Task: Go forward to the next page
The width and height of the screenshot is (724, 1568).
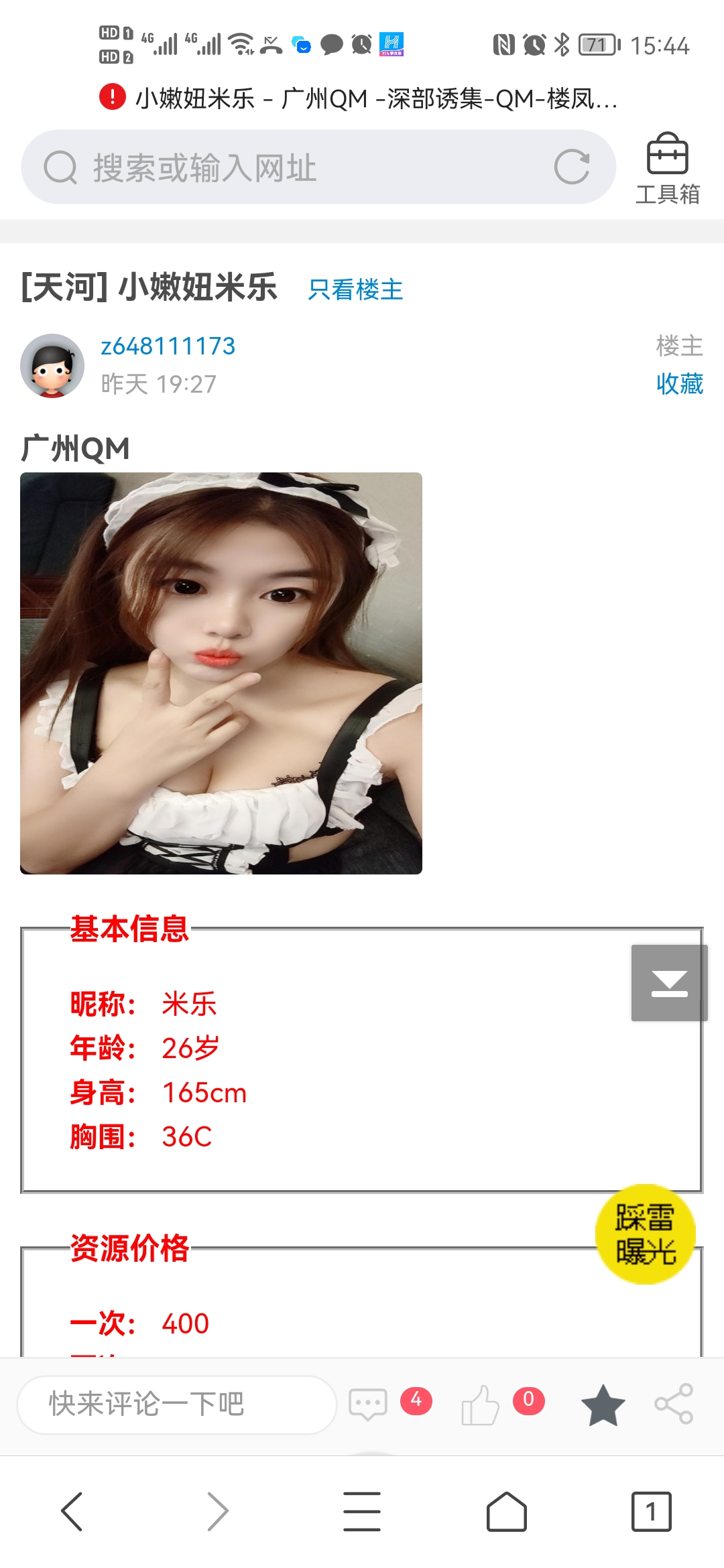Action: (x=217, y=1512)
